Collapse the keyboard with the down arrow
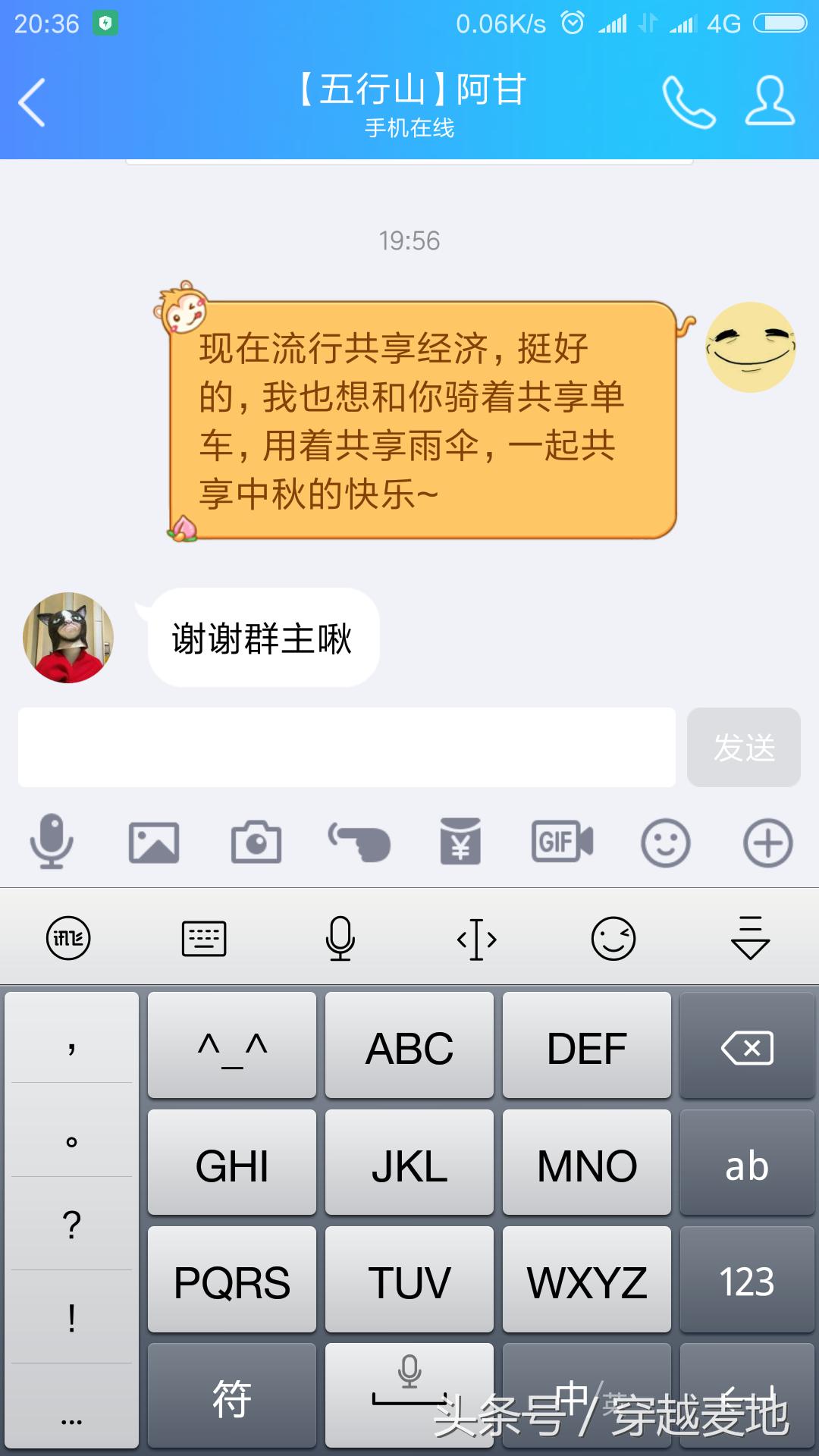Screen dimensions: 819x1456 (749, 938)
